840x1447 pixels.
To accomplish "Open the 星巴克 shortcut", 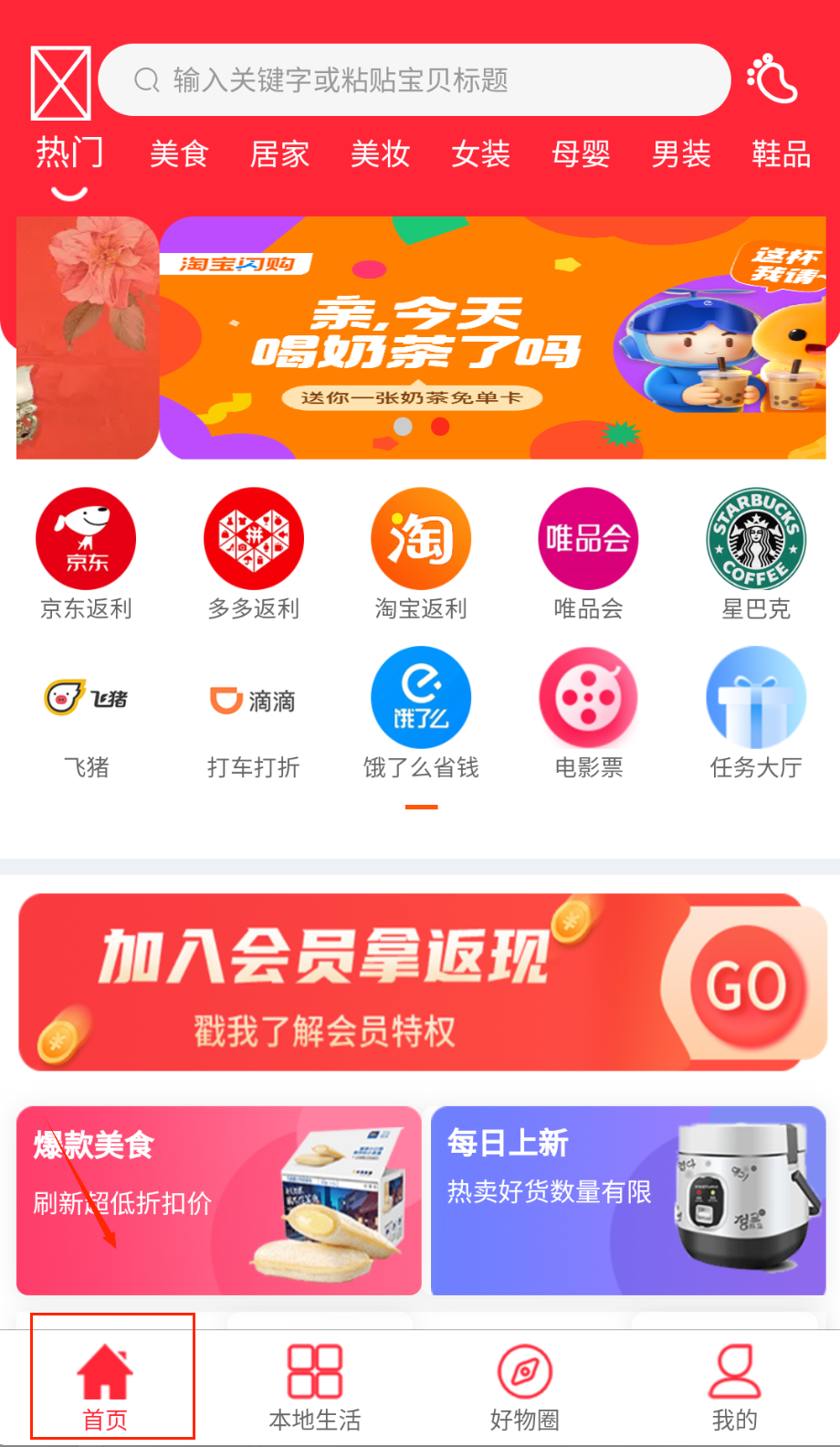I will pos(756,554).
